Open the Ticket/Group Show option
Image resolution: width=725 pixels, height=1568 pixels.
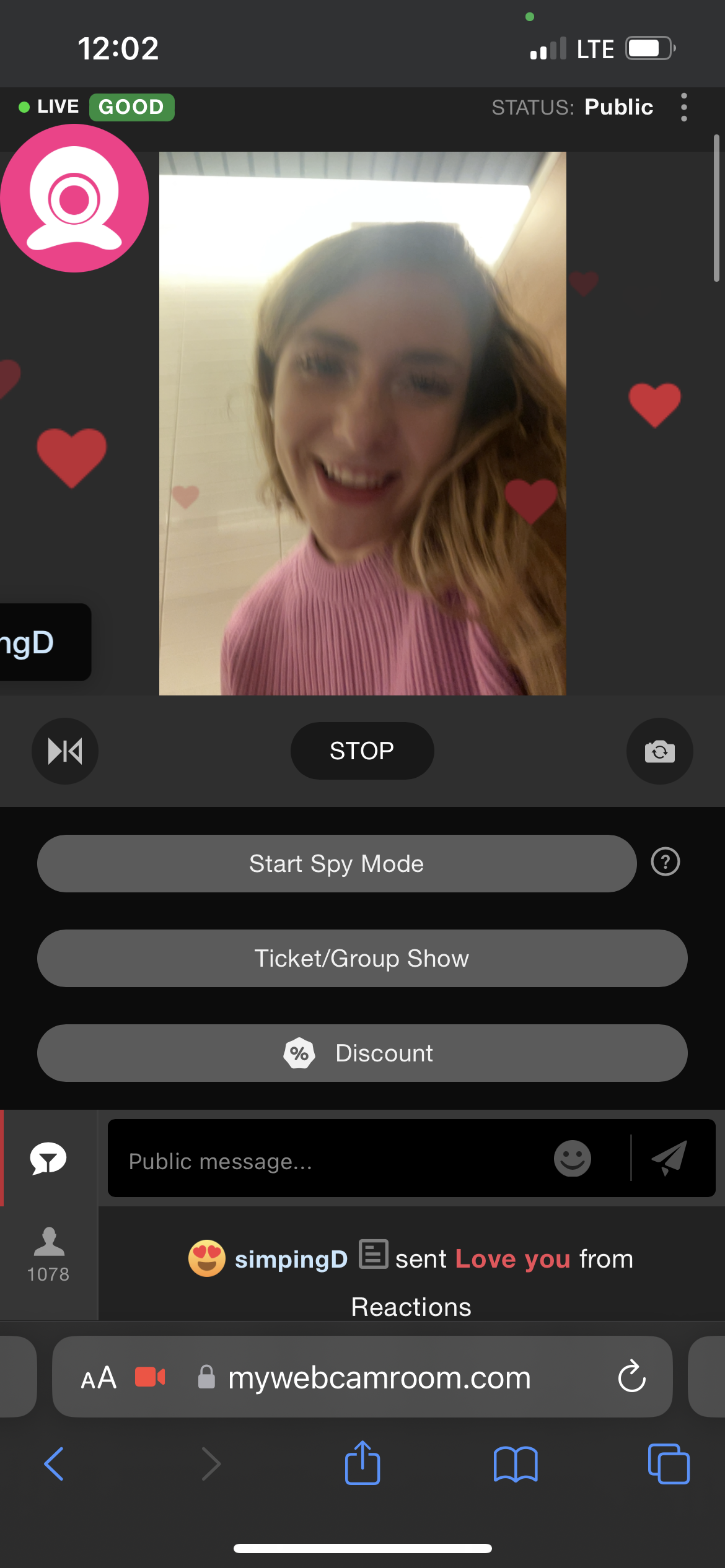tap(362, 958)
